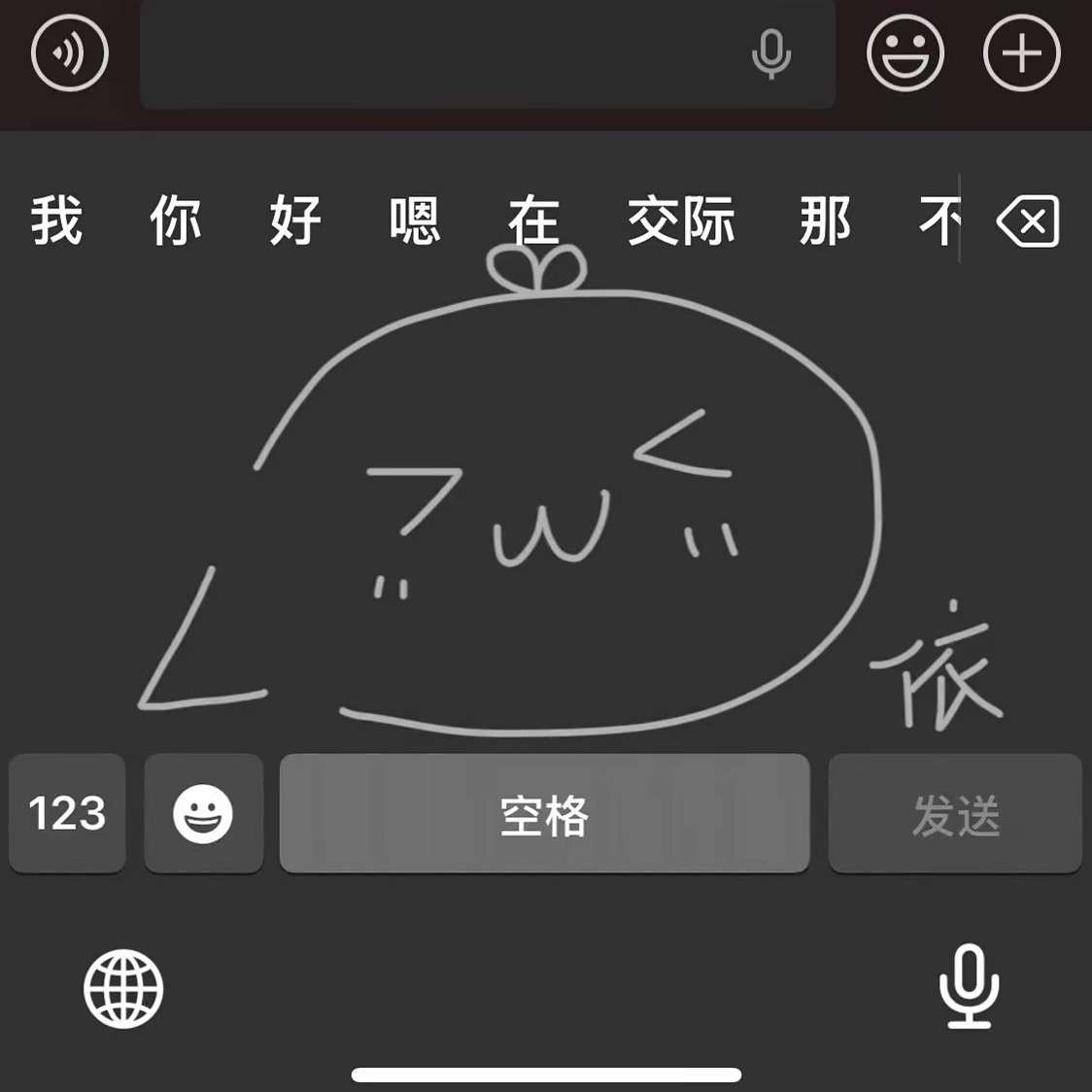Switch to the 123 number keyboard
Screen dimensions: 1092x1092
(67, 813)
